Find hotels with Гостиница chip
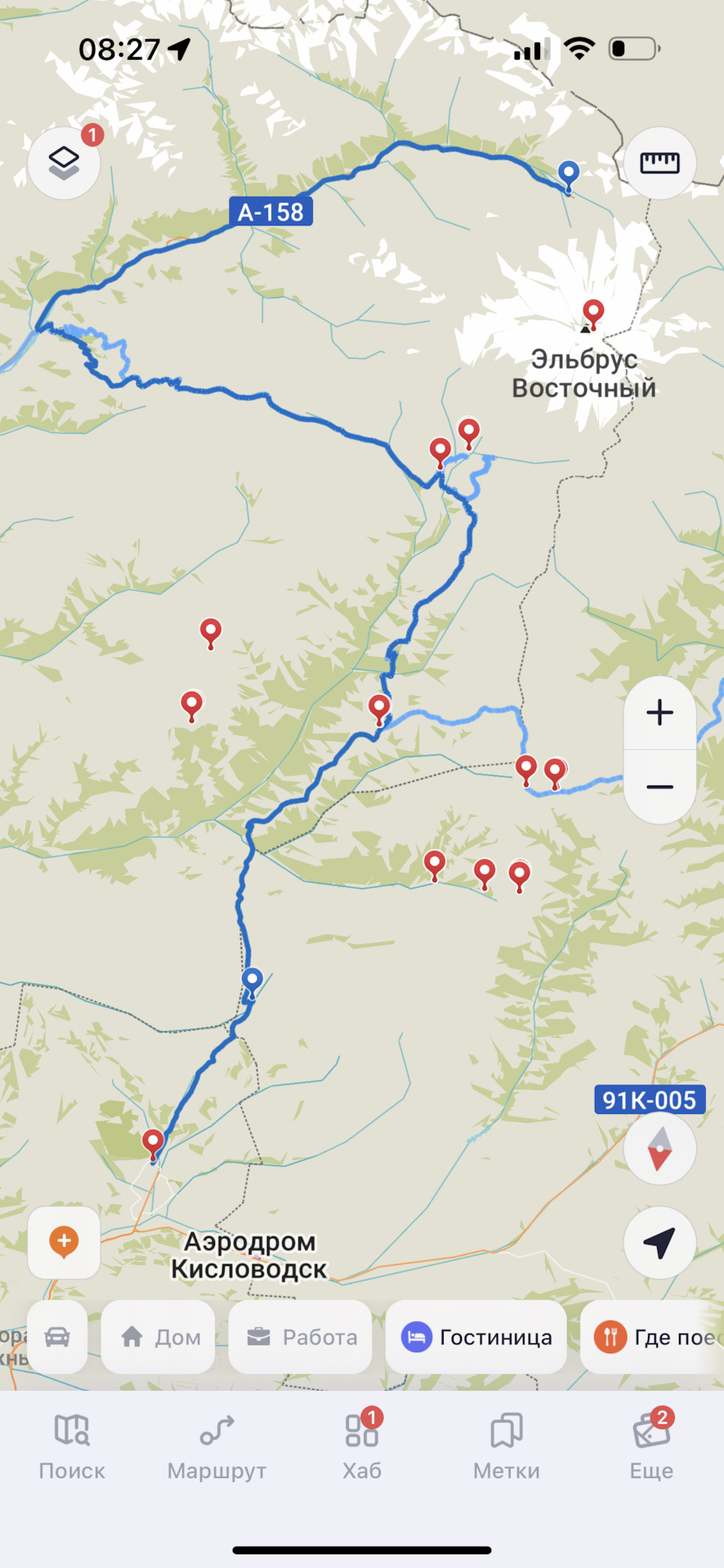 pos(476,1337)
